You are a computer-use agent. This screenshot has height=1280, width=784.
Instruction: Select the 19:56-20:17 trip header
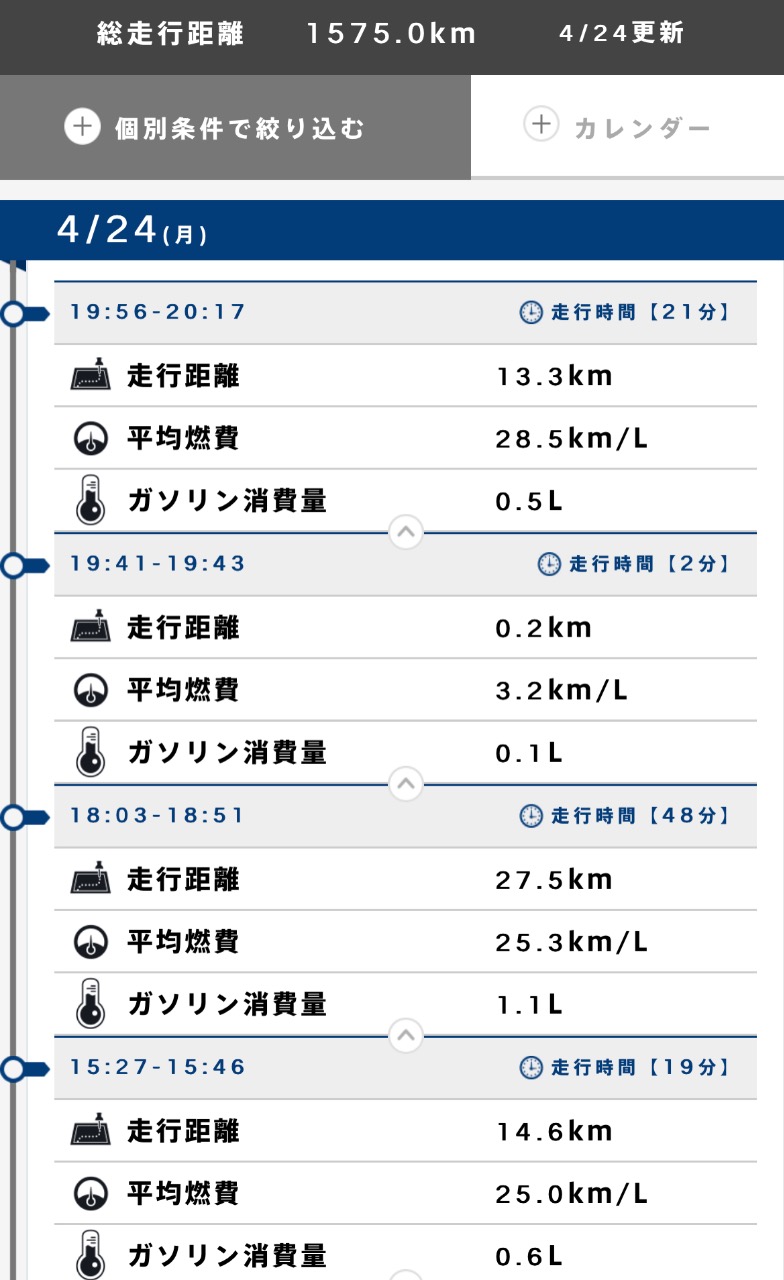point(405,313)
